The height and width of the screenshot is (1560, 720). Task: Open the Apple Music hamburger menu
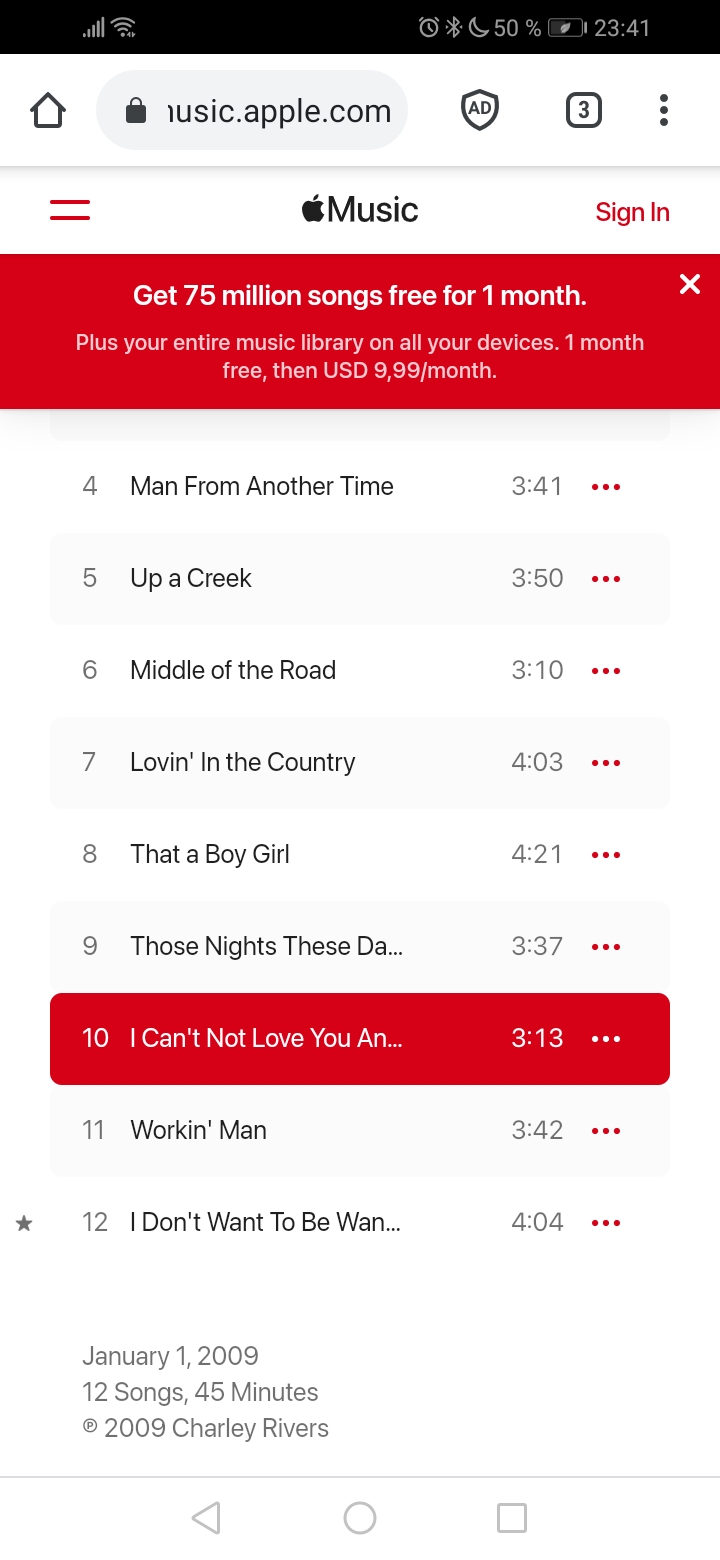tap(70, 210)
